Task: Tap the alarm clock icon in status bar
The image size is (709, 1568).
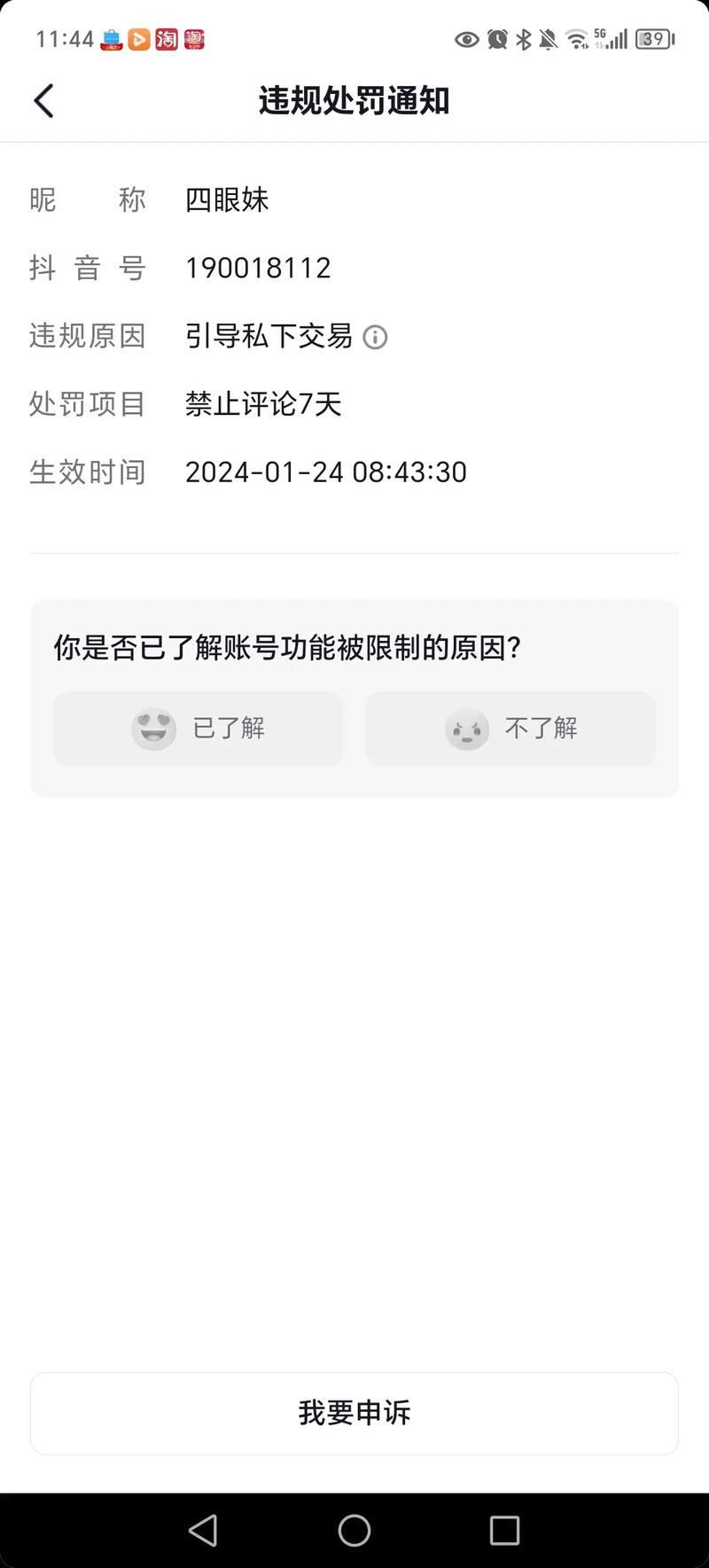Action: pyautogui.click(x=496, y=40)
